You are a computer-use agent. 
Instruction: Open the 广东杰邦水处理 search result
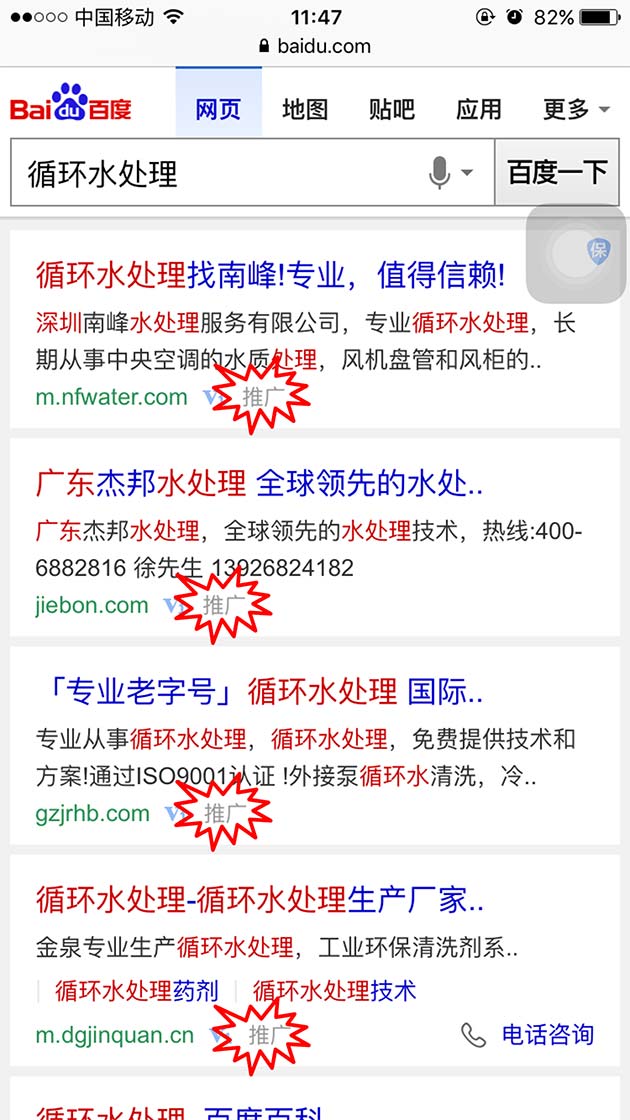259,484
